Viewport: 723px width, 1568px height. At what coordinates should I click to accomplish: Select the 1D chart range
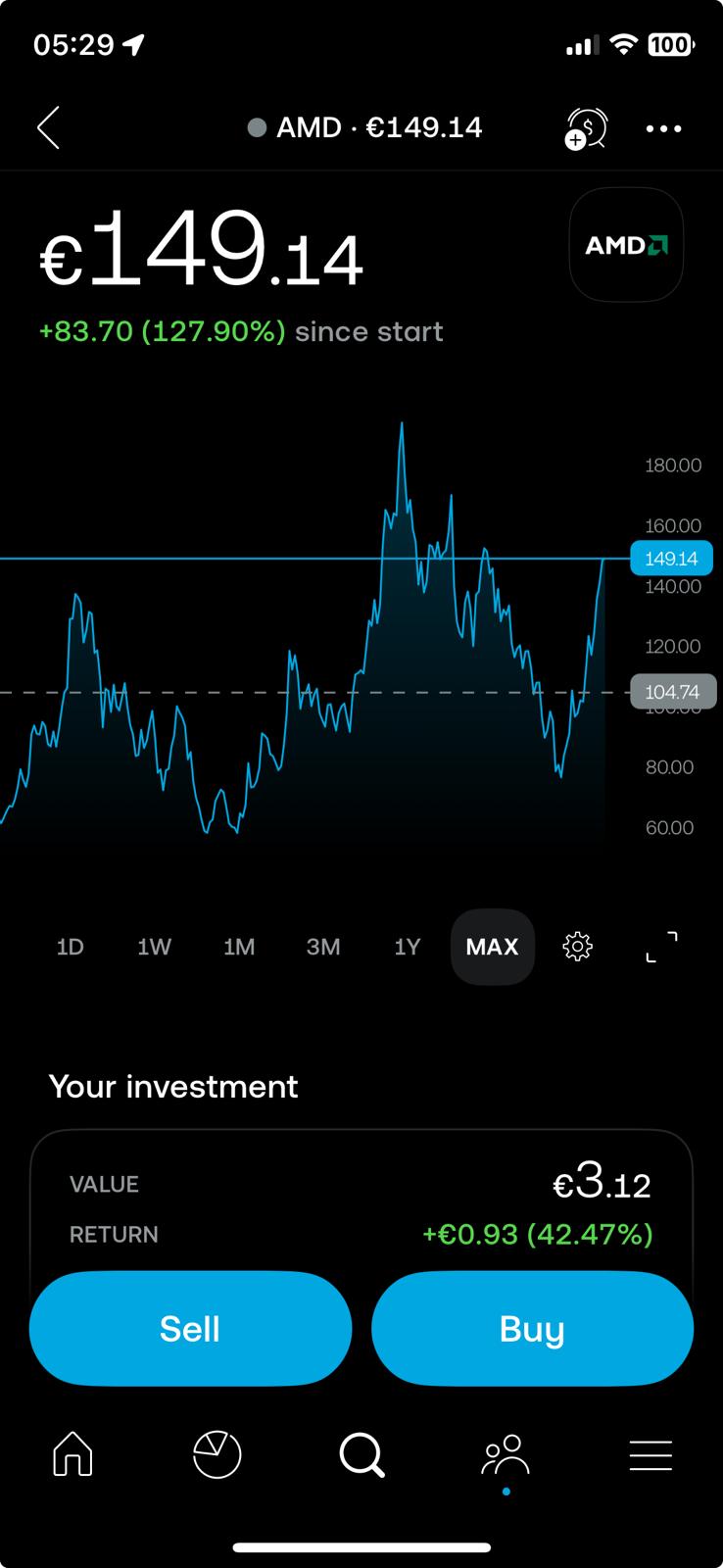tap(70, 947)
